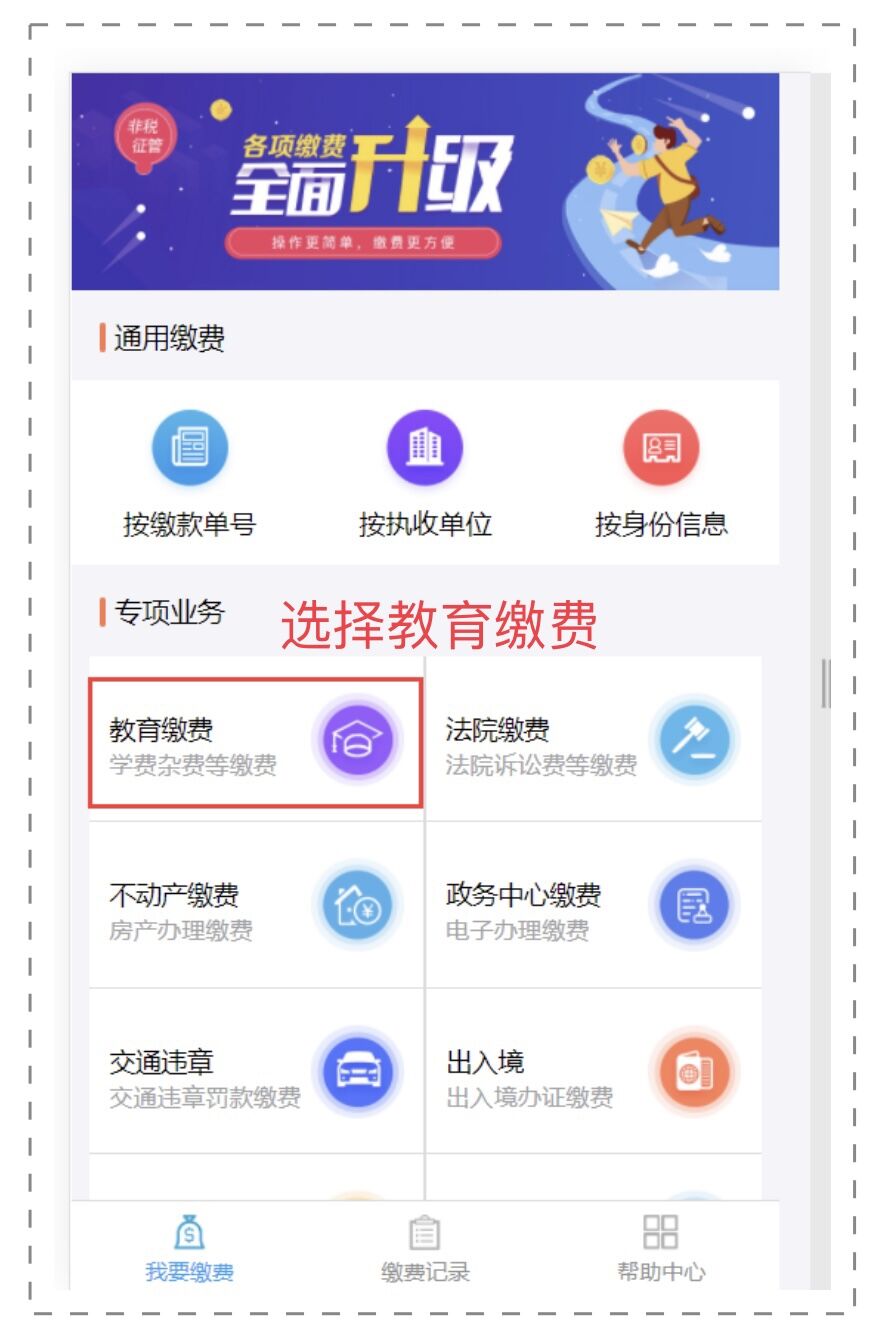The image size is (872, 1321).
Task: Open the fee upgrade banner
Action: click(425, 182)
